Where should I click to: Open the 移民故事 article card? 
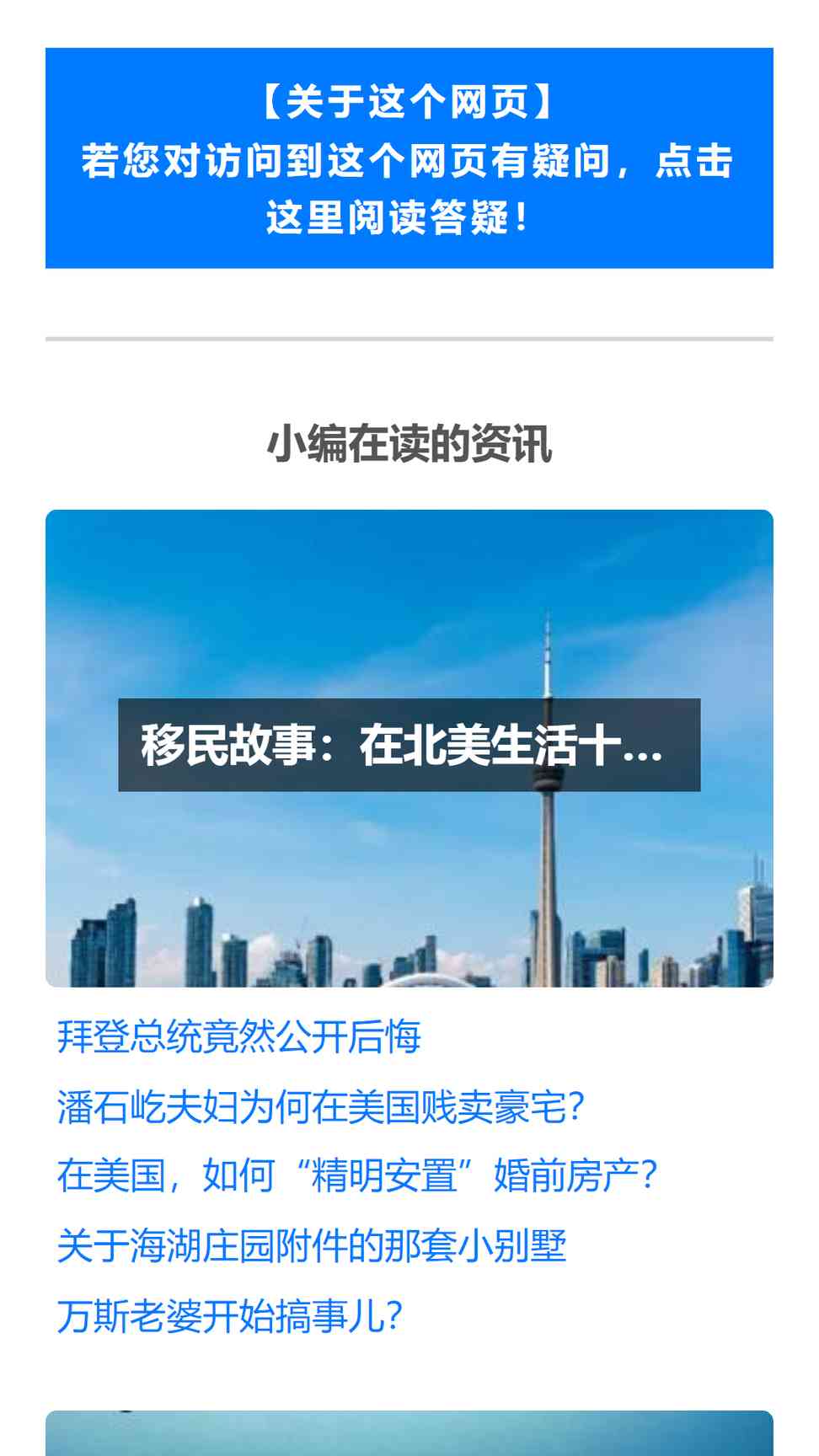409,748
